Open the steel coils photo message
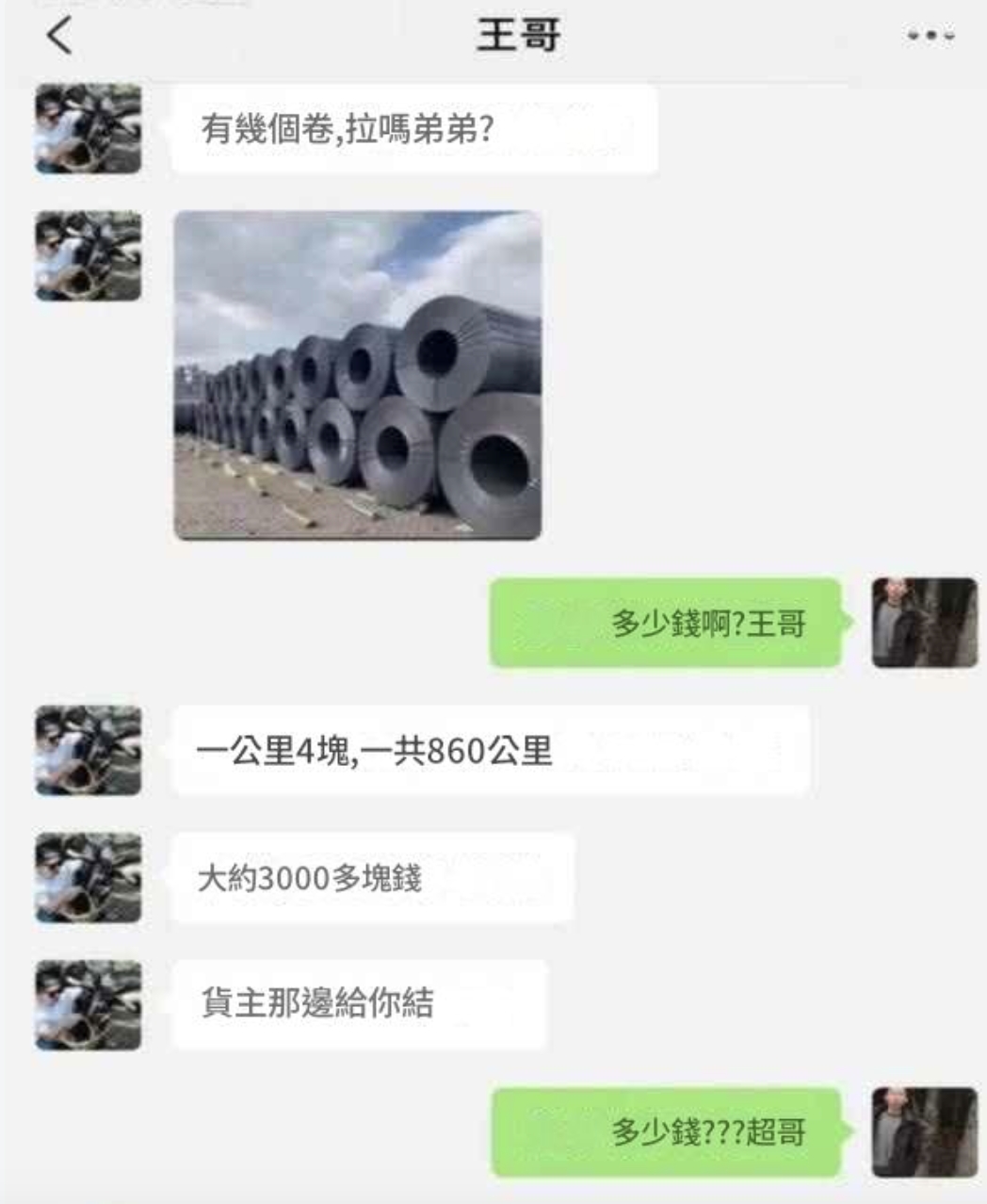Image resolution: width=987 pixels, height=1204 pixels. click(x=358, y=375)
